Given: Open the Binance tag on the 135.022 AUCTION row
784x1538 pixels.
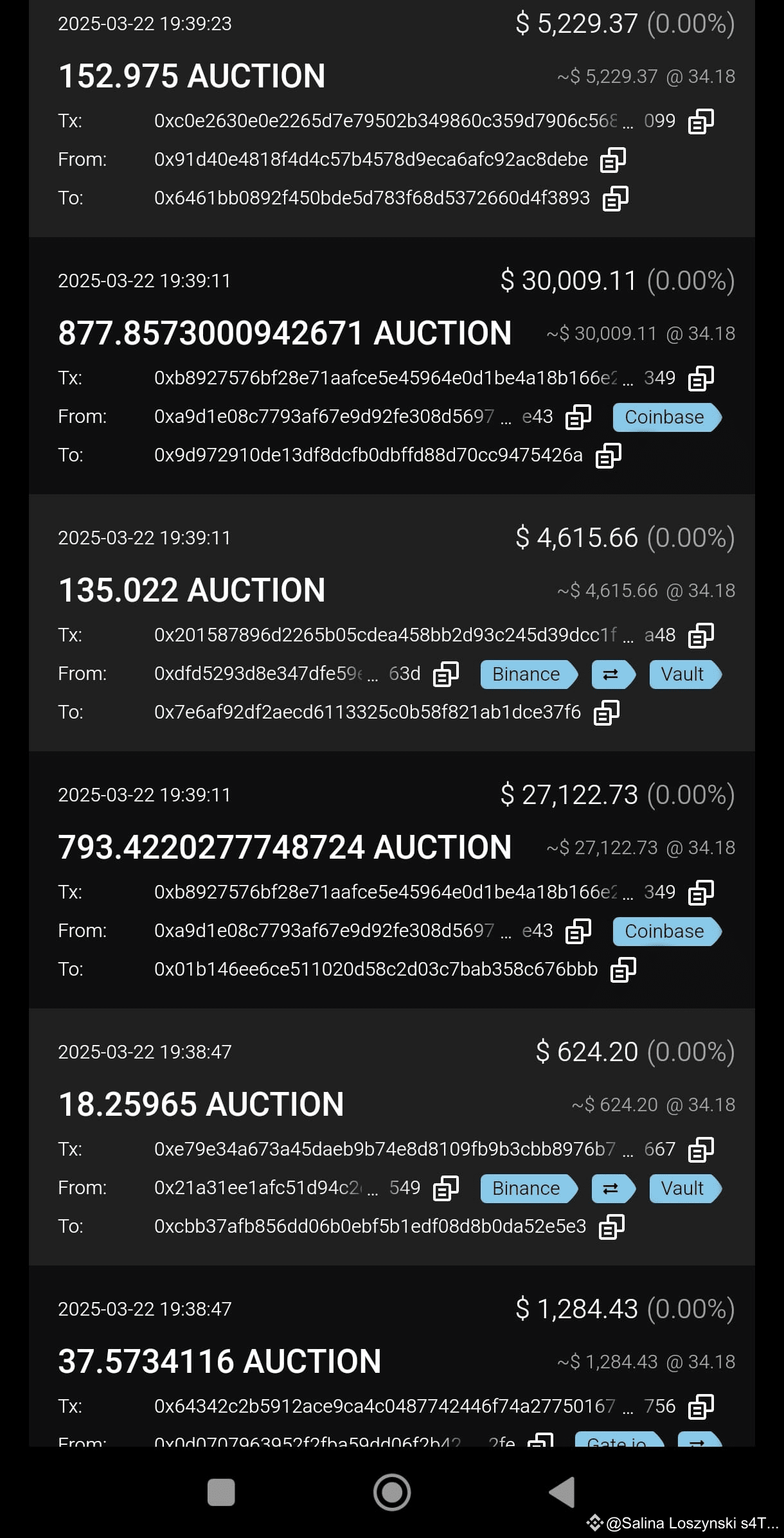Looking at the screenshot, I should click(x=527, y=674).
